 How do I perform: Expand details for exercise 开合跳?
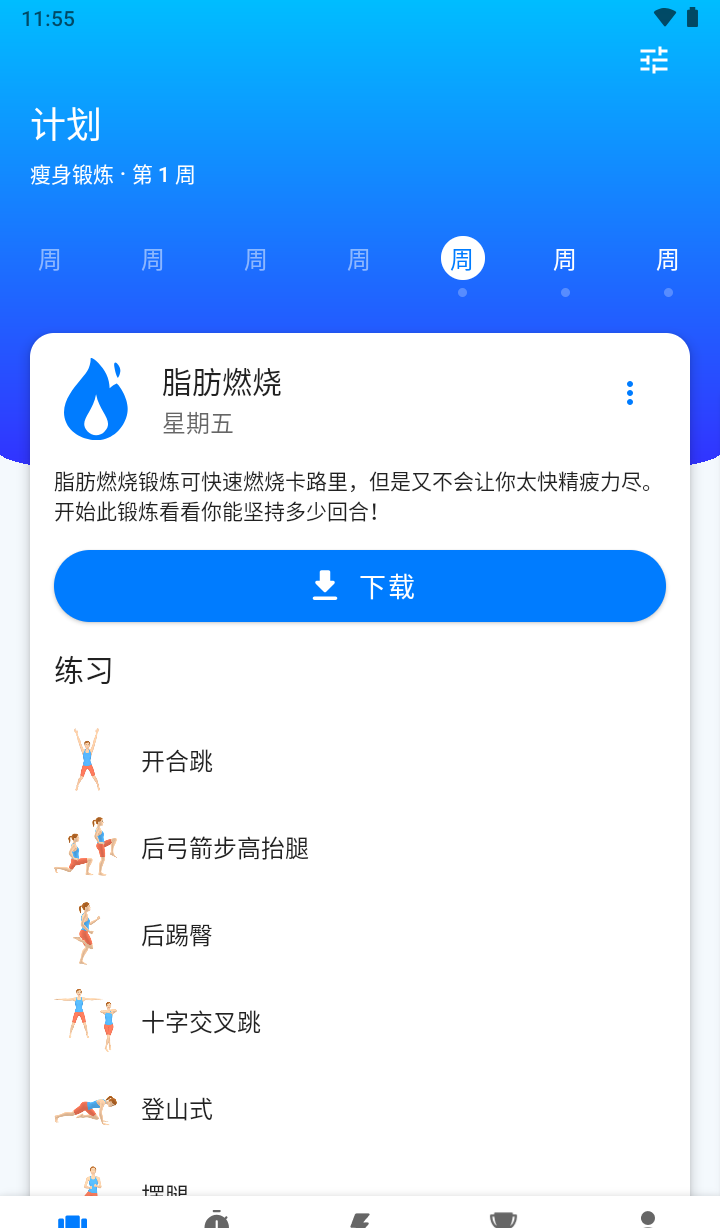[177, 760]
